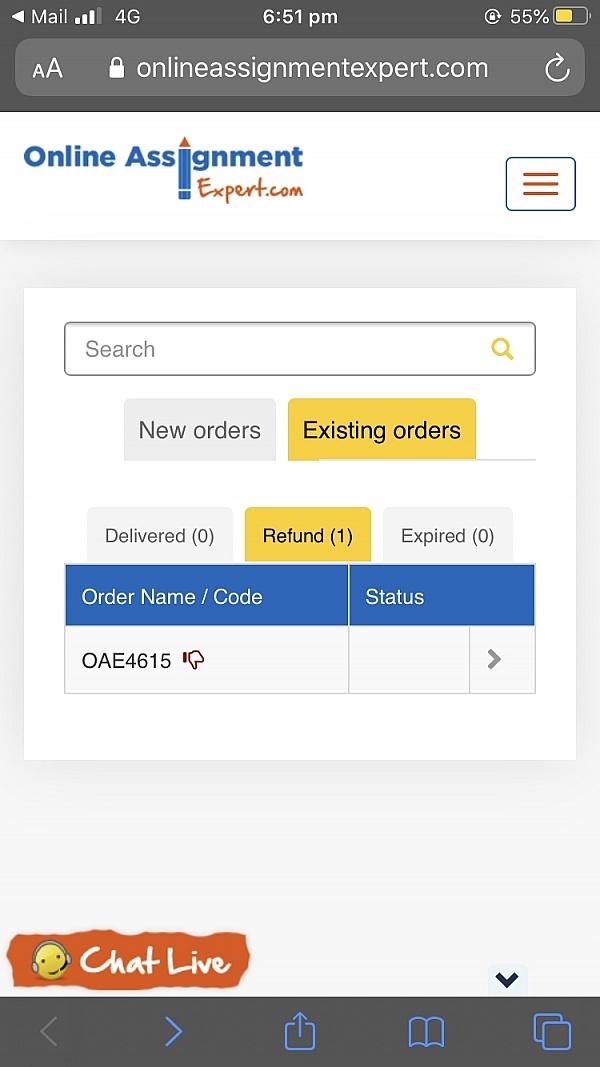The width and height of the screenshot is (600, 1067).
Task: Start a Chat Live session
Action: pyautogui.click(x=129, y=960)
